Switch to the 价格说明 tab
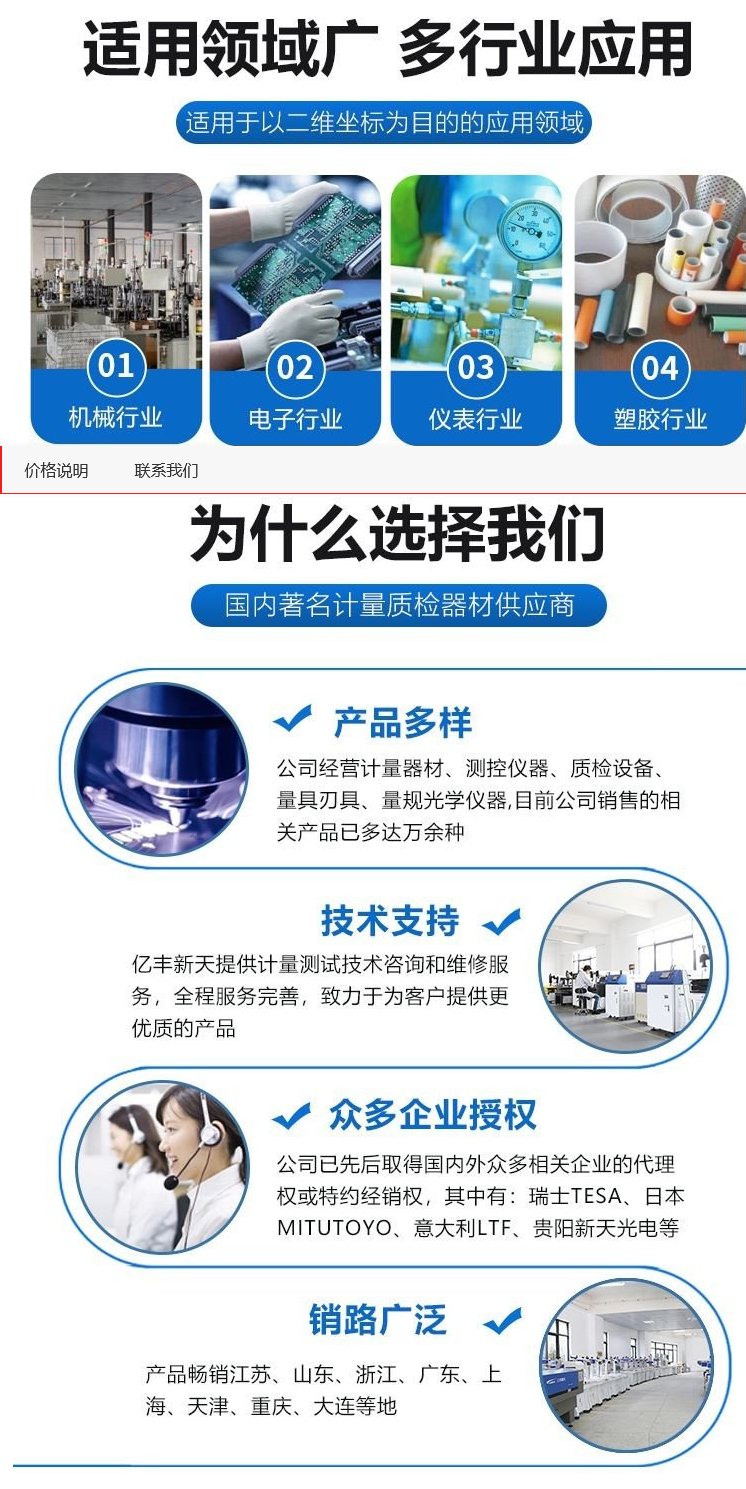 pyautogui.click(x=56, y=471)
